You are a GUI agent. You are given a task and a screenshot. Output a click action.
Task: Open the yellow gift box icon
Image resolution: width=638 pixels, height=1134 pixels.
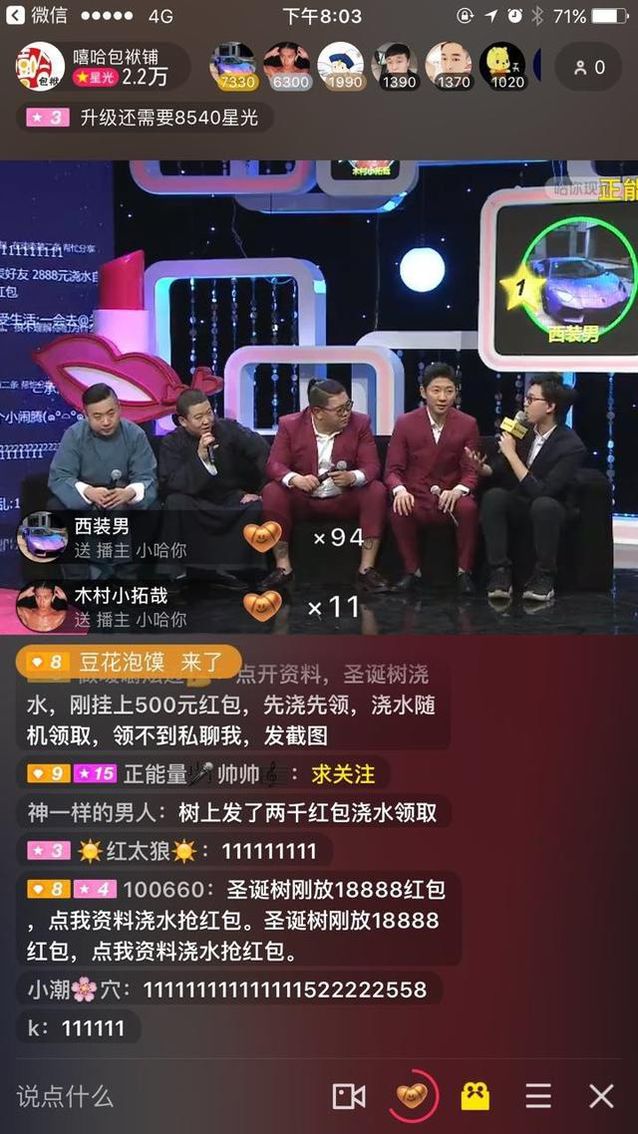click(475, 1096)
